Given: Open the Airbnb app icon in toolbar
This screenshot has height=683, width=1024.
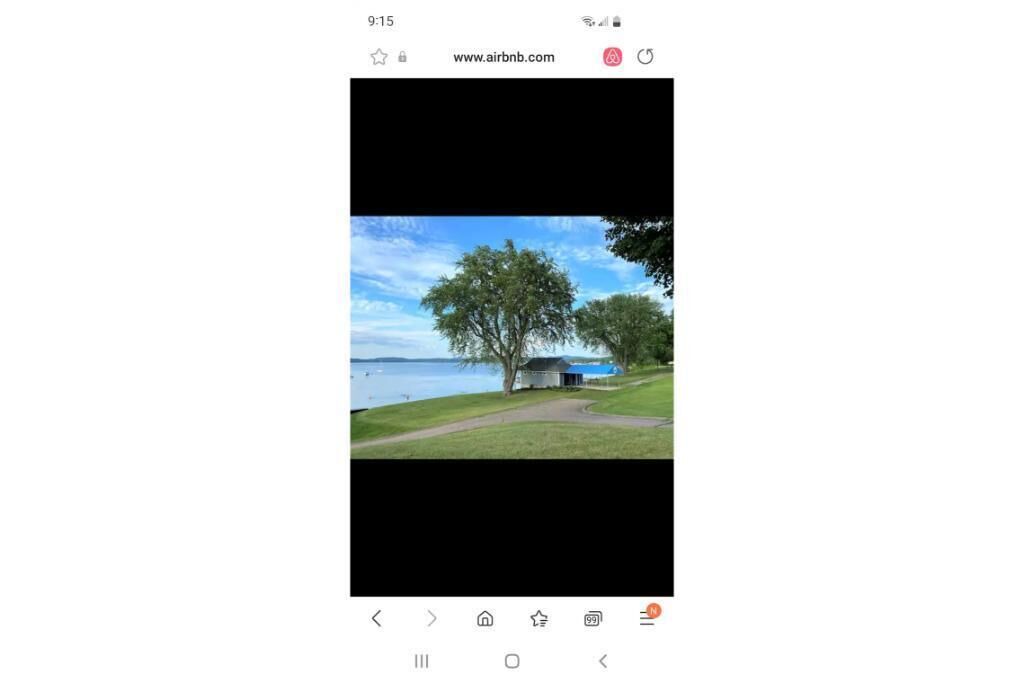Looking at the screenshot, I should (x=612, y=57).
